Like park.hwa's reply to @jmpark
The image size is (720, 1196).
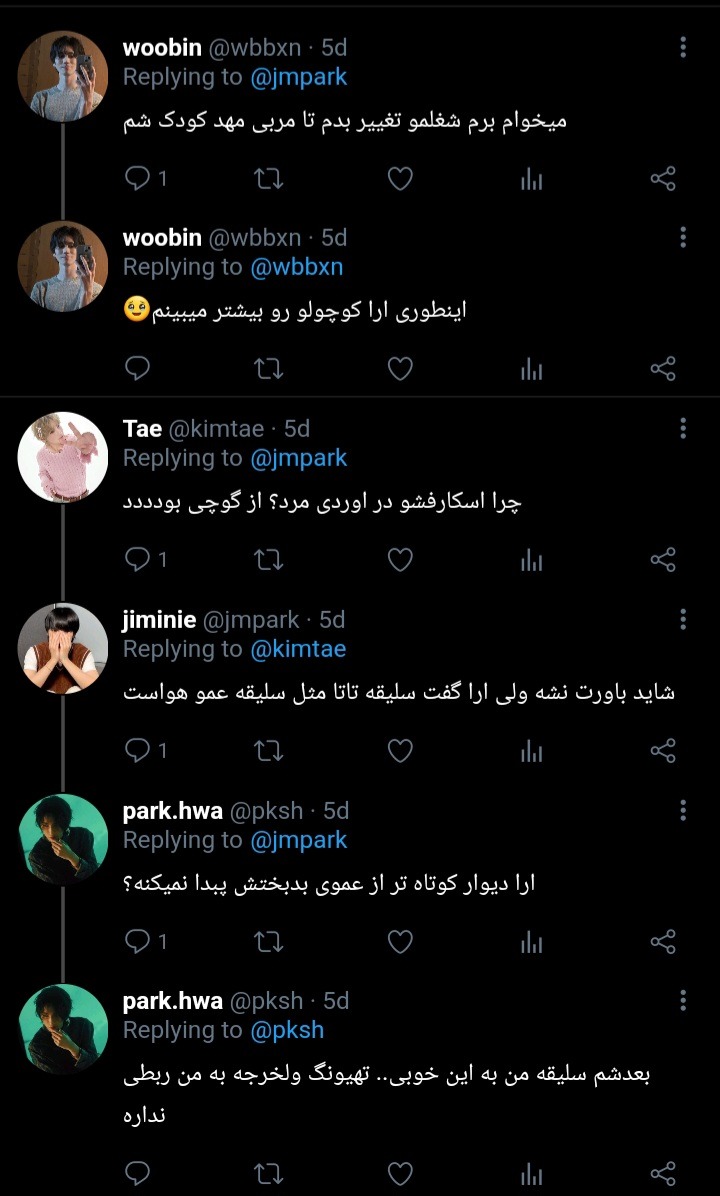(x=400, y=942)
